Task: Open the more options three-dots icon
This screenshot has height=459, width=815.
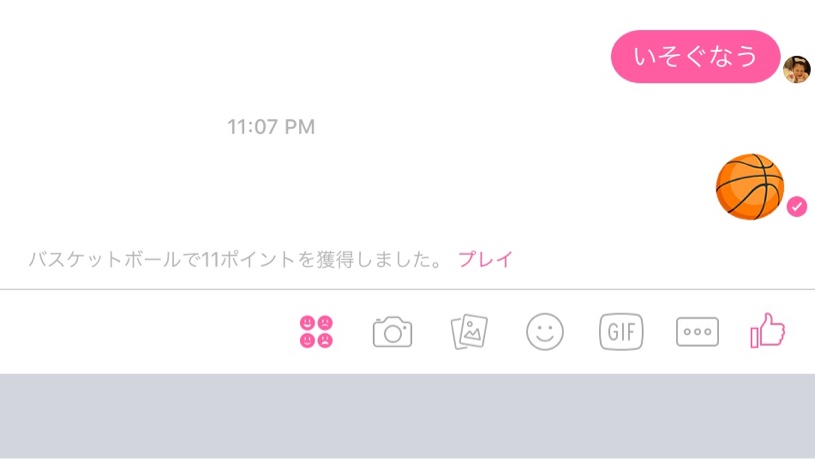Action: click(x=698, y=332)
